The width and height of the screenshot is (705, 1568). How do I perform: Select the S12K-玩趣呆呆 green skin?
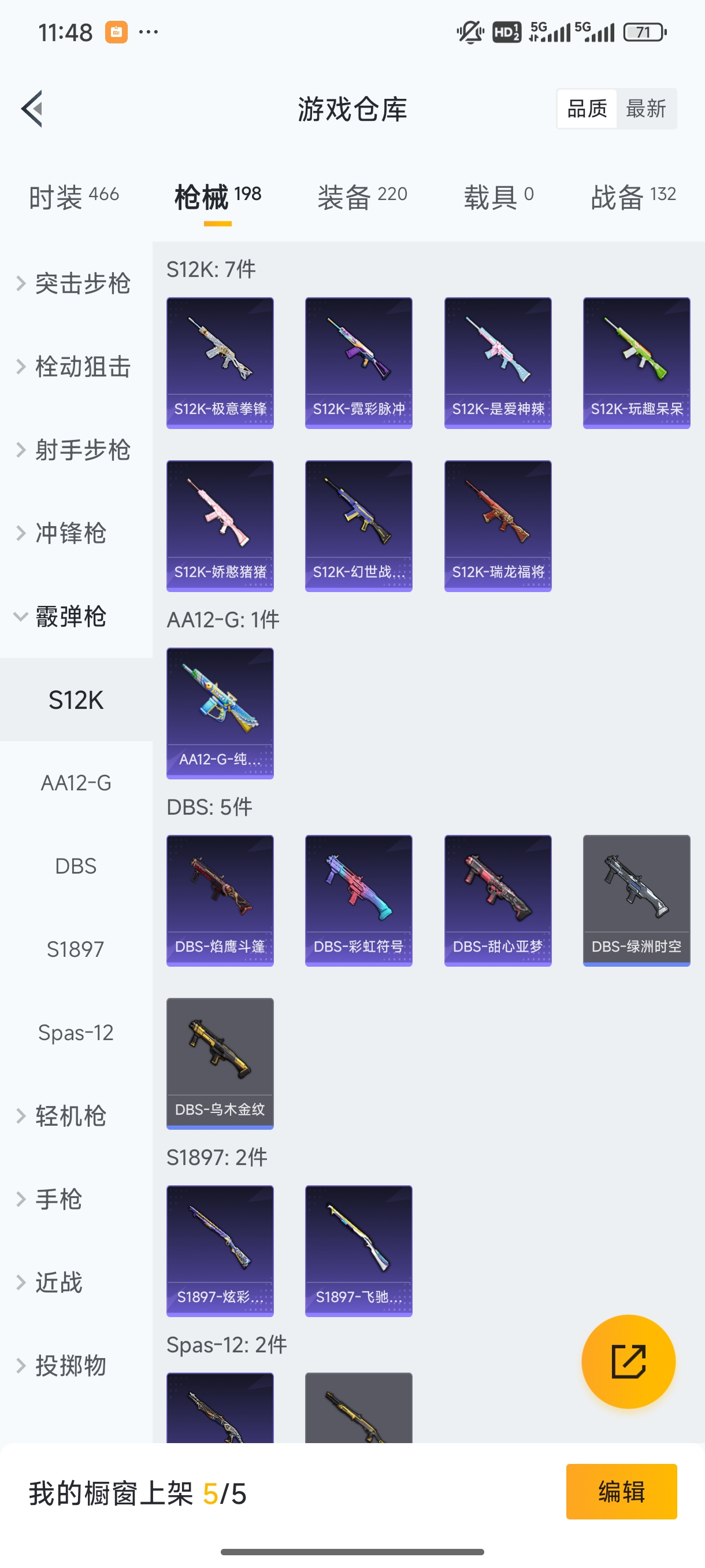[636, 361]
